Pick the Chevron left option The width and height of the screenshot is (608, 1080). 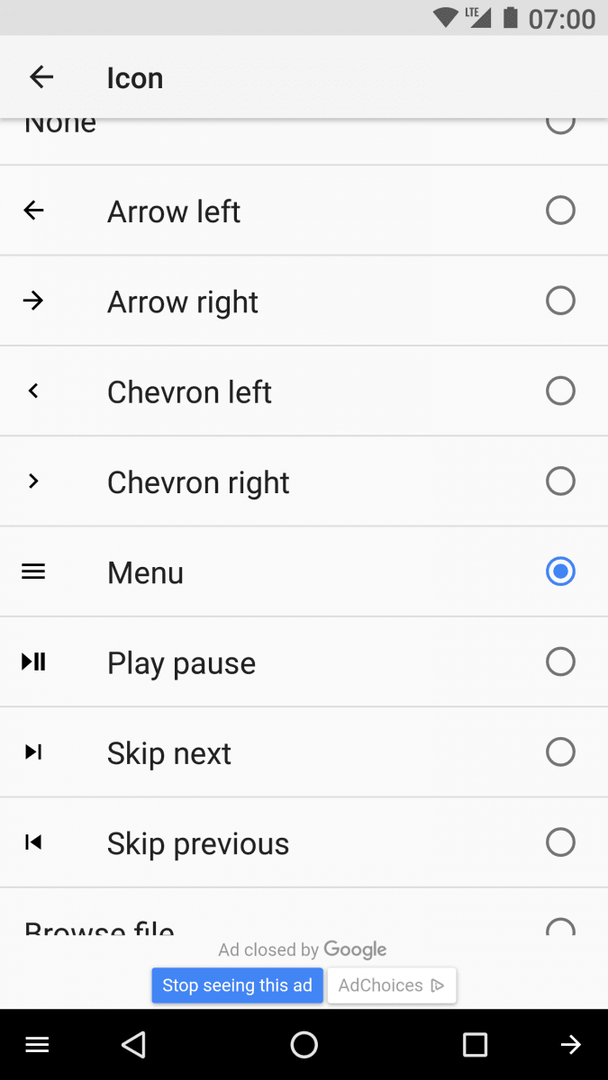coord(304,391)
